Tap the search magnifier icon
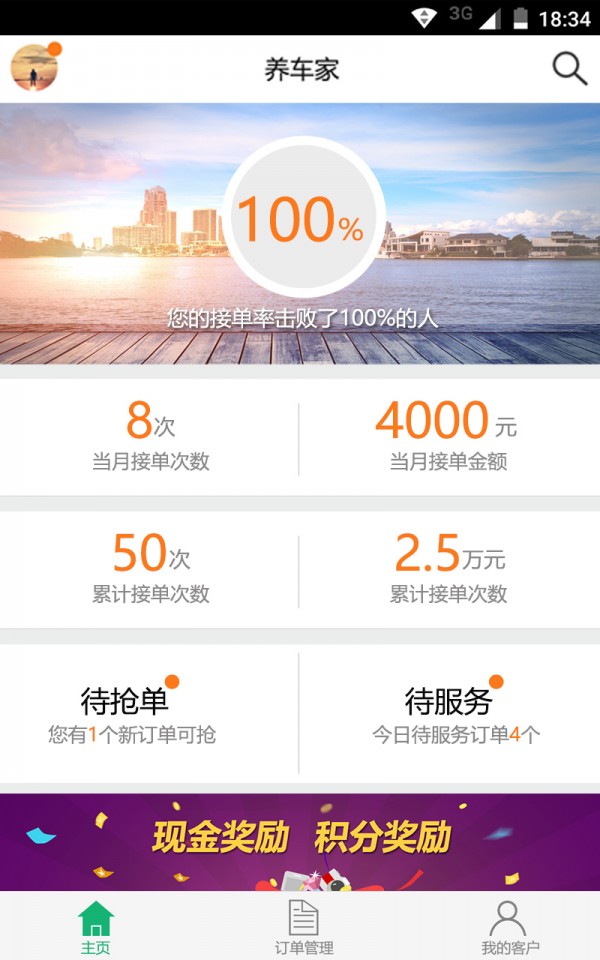600x960 pixels. (x=569, y=68)
